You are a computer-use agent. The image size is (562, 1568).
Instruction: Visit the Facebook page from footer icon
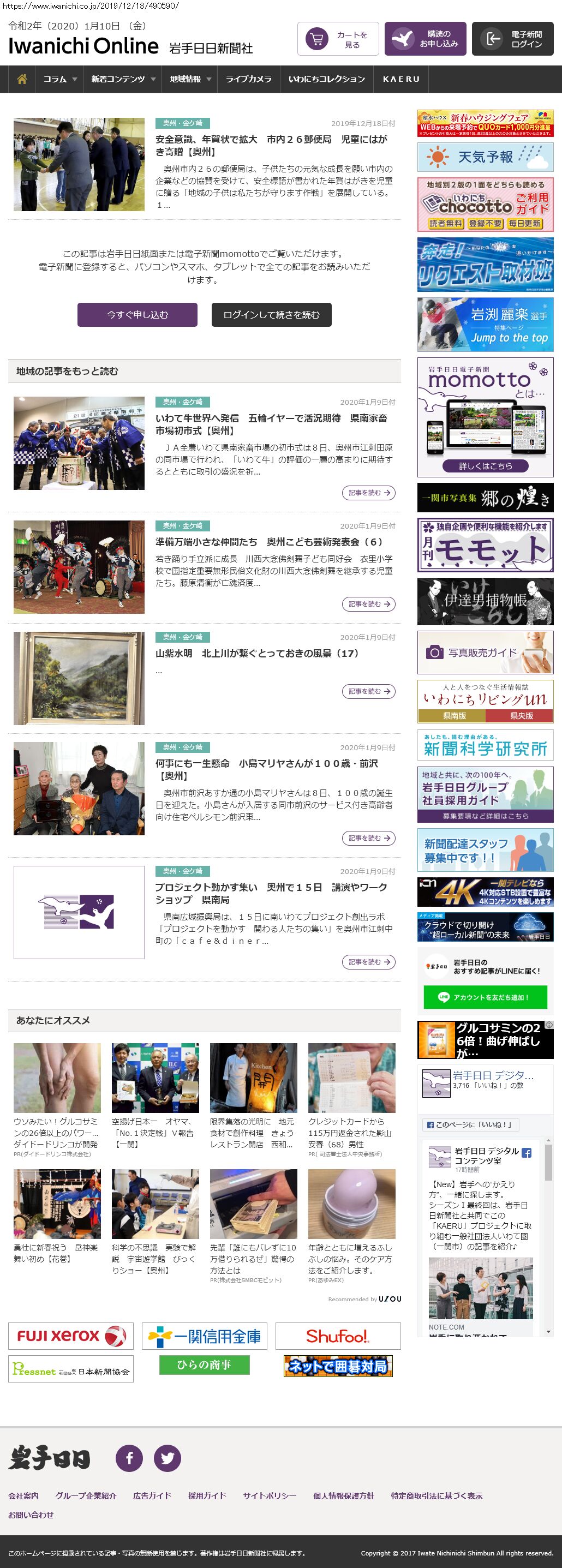point(129,1458)
